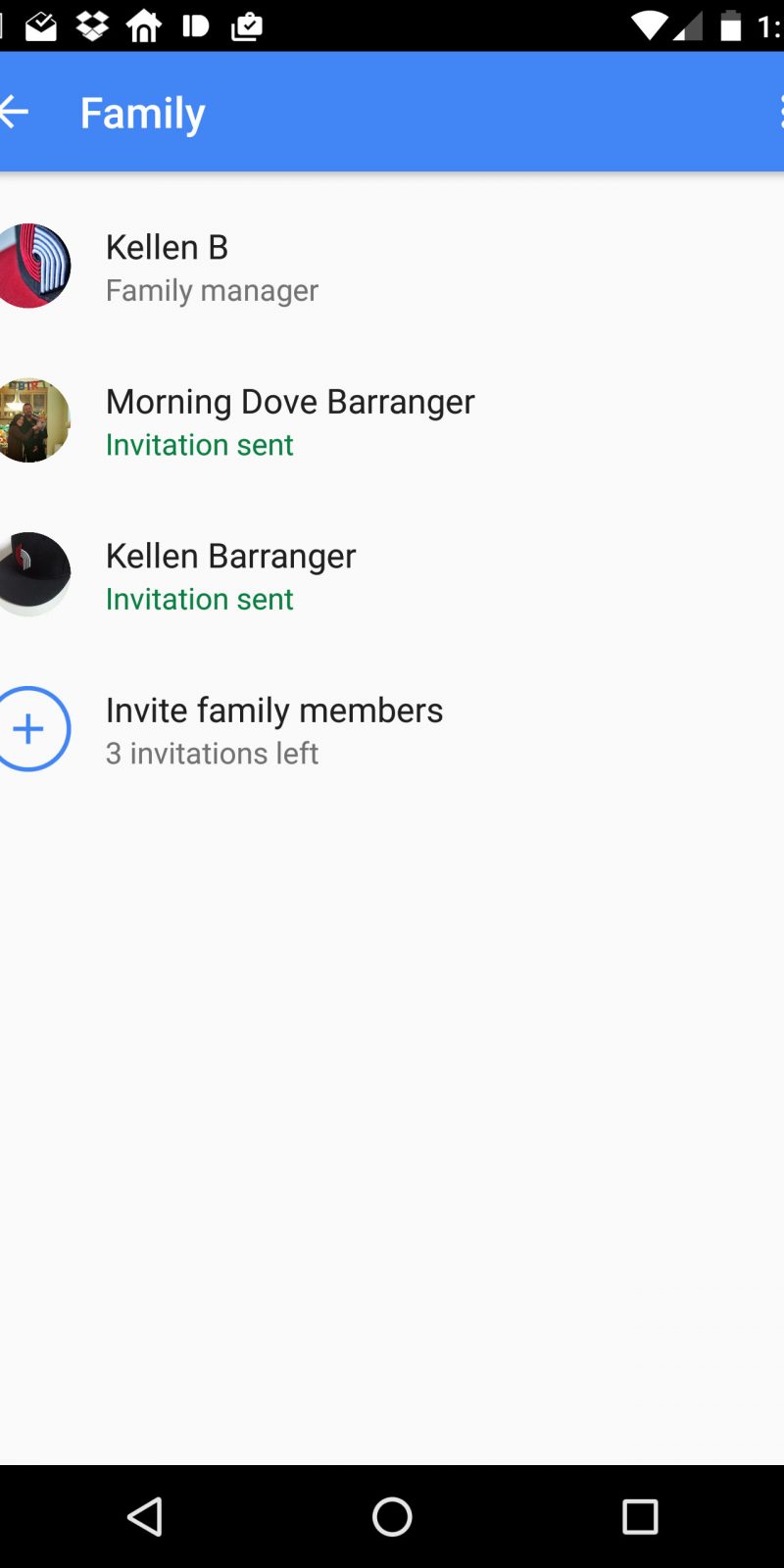Go back from the Family screen
This screenshot has width=784, height=1568.
point(16,113)
